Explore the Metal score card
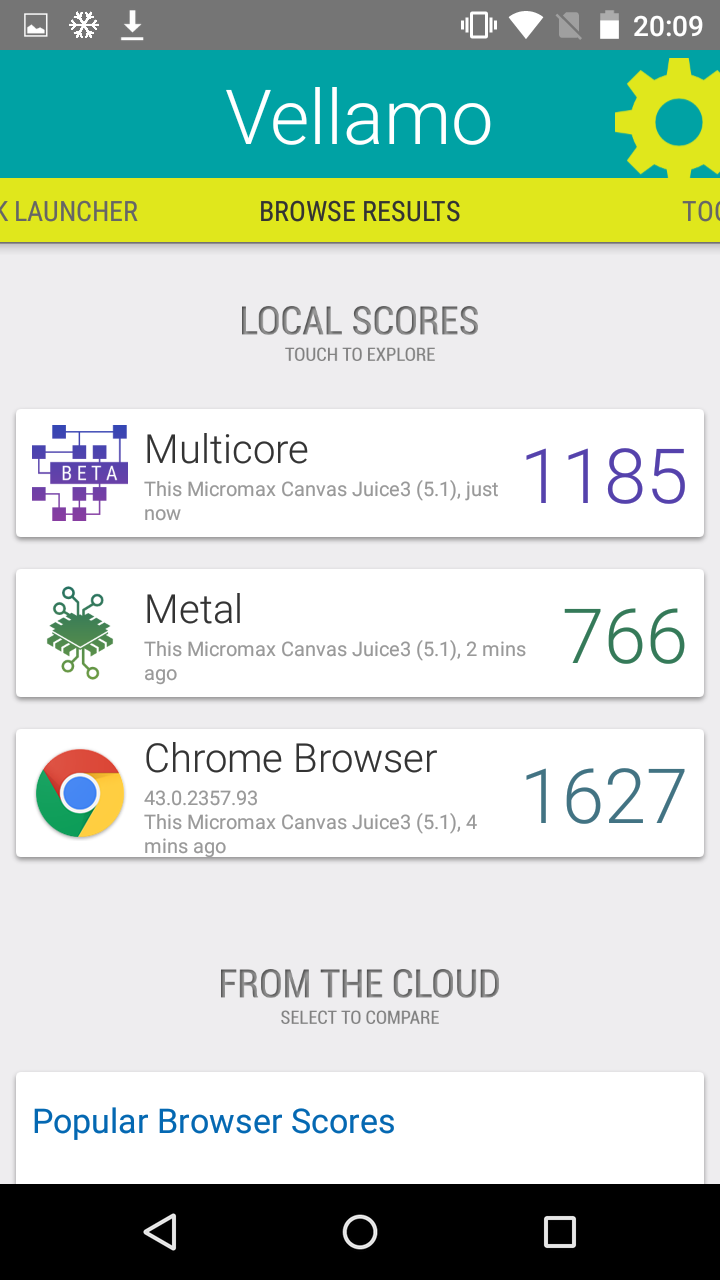Screen dimensions: 720x1280 click(360, 633)
